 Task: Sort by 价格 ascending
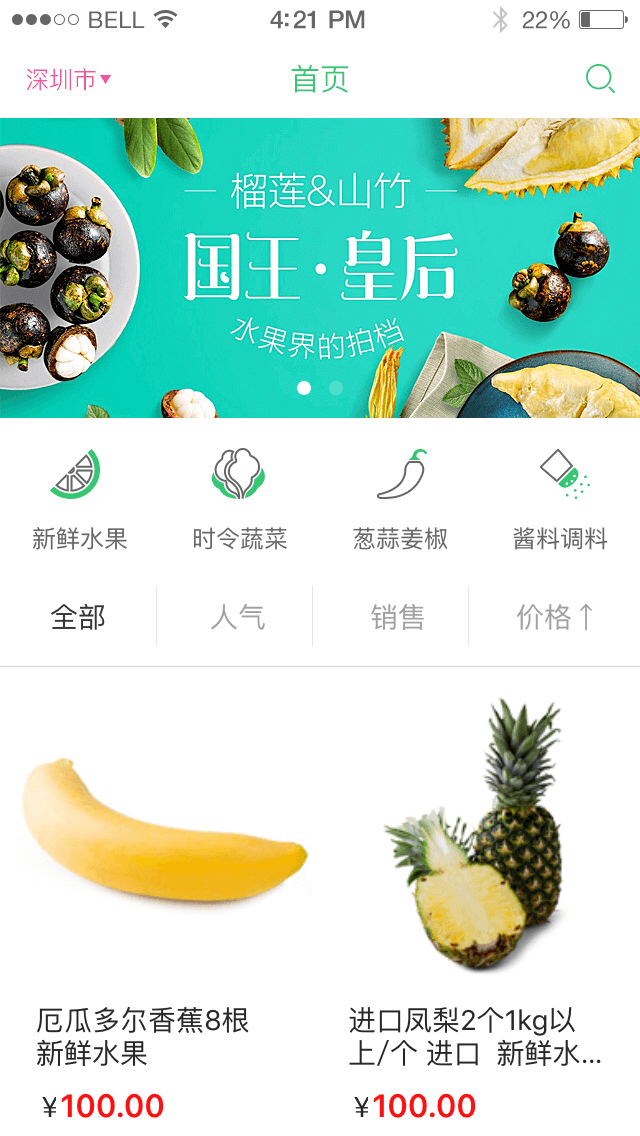click(x=555, y=617)
